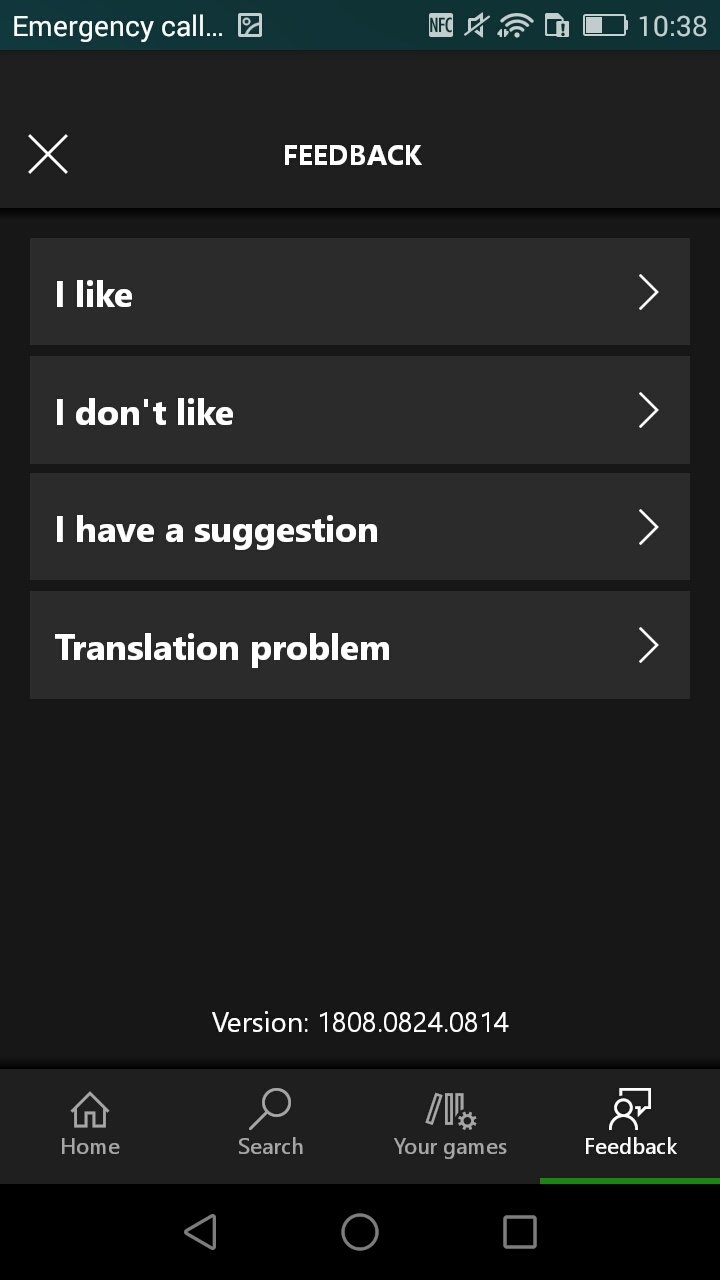Image resolution: width=720 pixels, height=1280 pixels.
Task: Choose "I have a suggestion"
Action: 360,527
